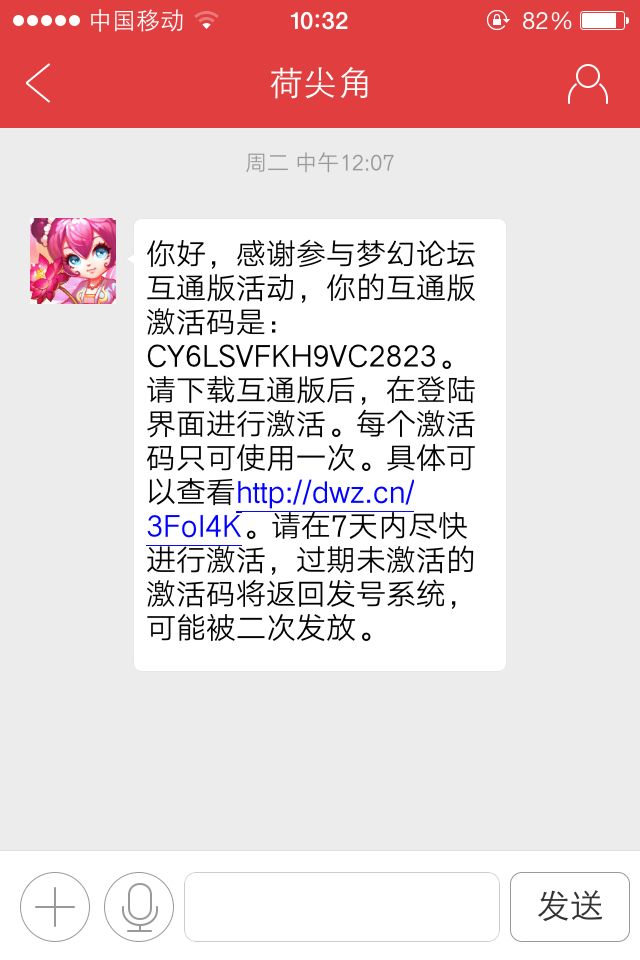
Task: Tap the 发送 send button
Action: pyautogui.click(x=570, y=907)
